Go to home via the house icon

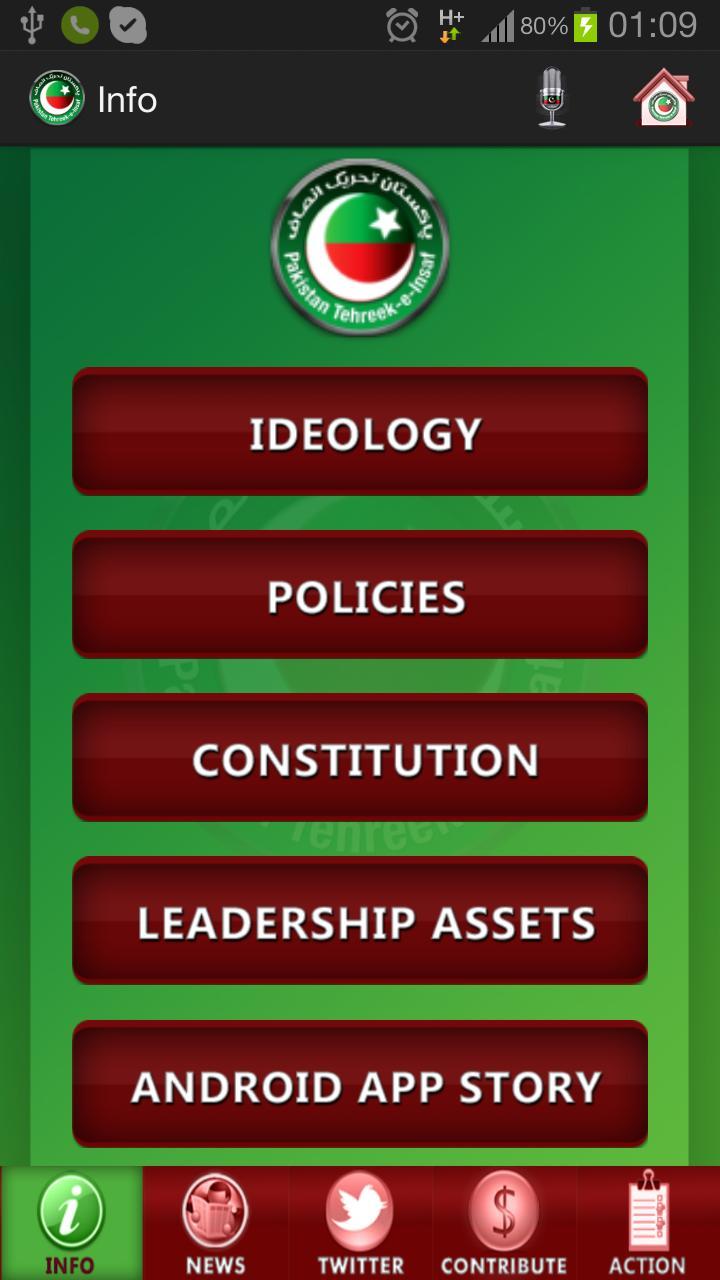point(663,98)
